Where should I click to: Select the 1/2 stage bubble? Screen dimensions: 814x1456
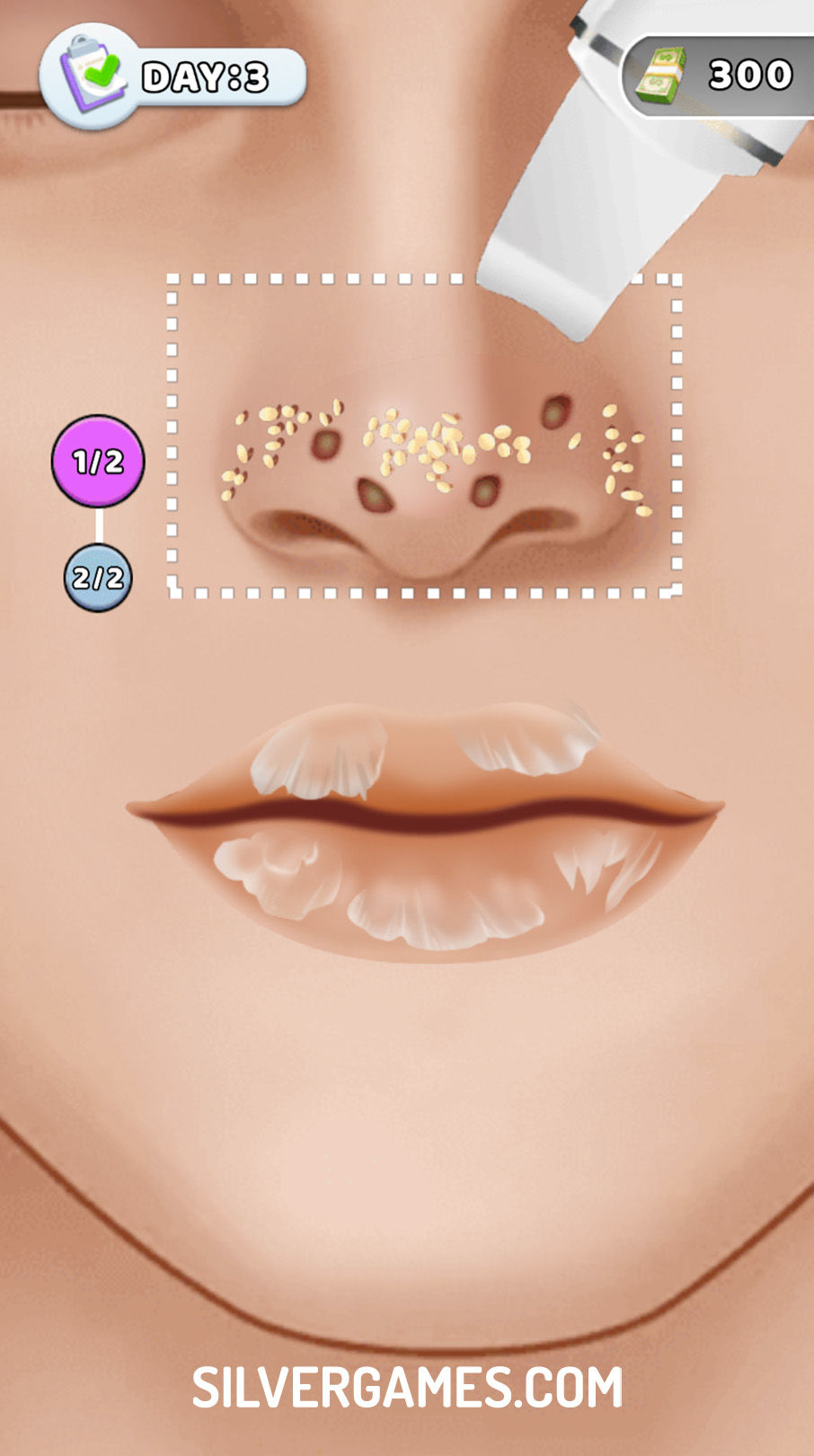[97, 462]
